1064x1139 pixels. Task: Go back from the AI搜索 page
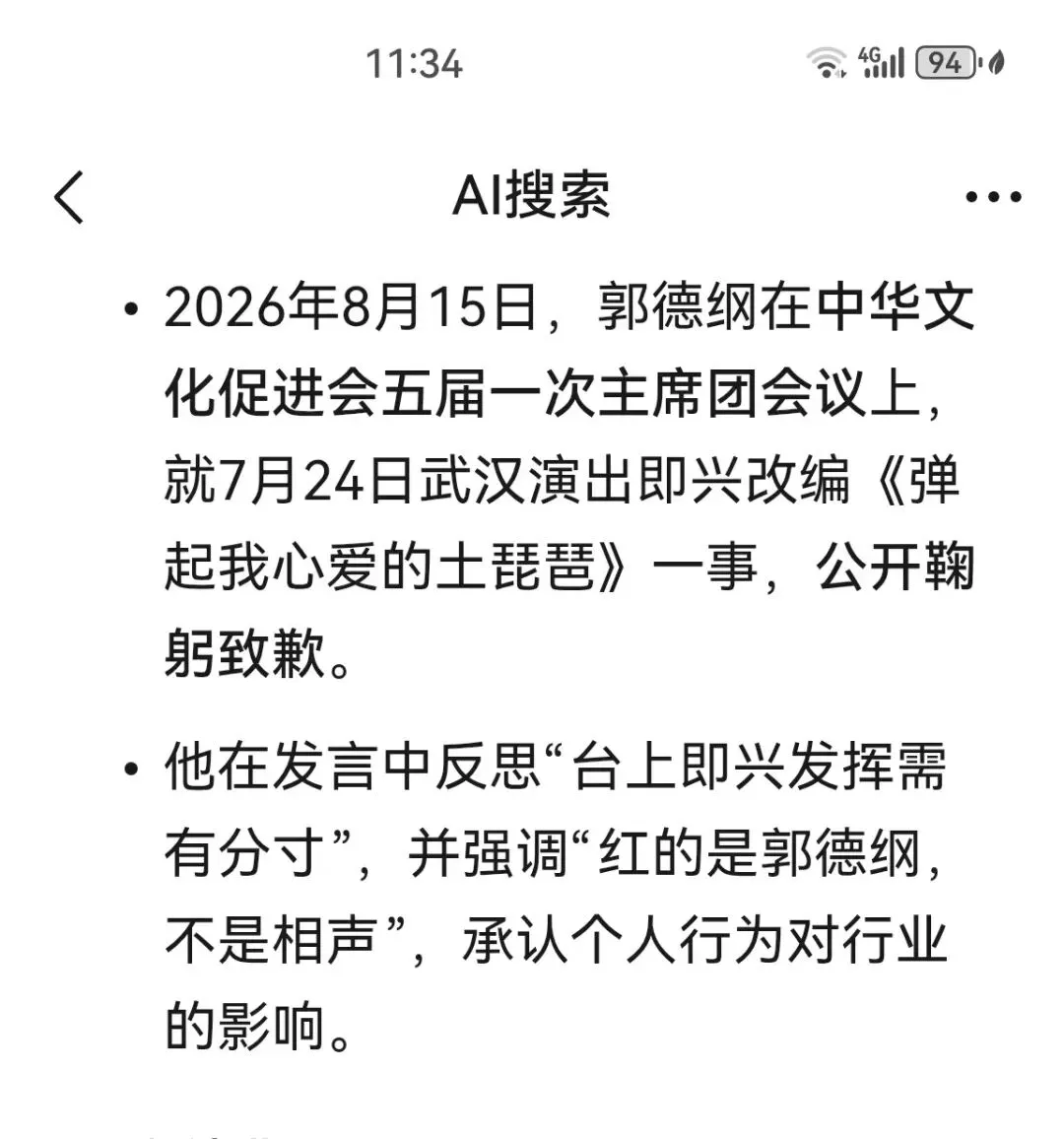[x=70, y=197]
